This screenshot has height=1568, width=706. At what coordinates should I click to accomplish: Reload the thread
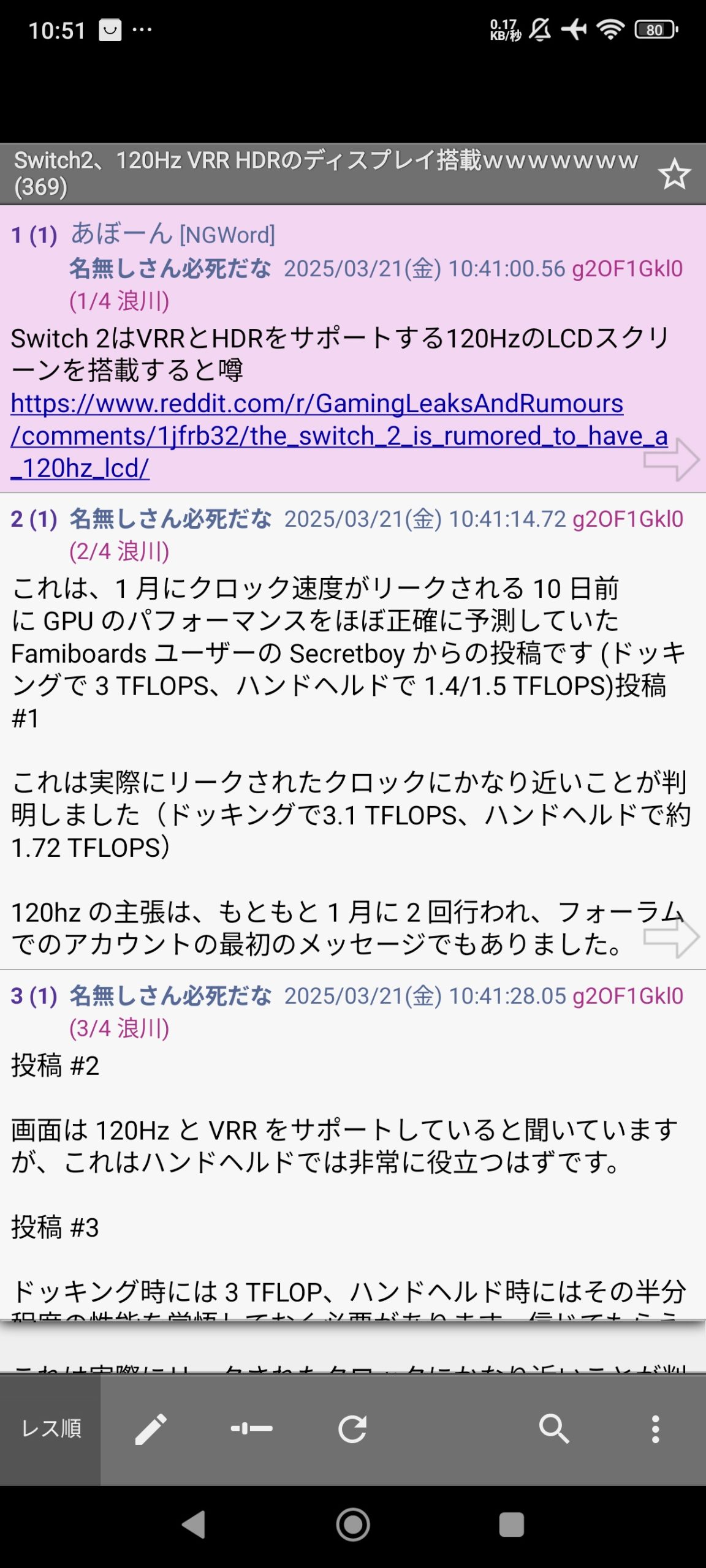pos(352,1429)
